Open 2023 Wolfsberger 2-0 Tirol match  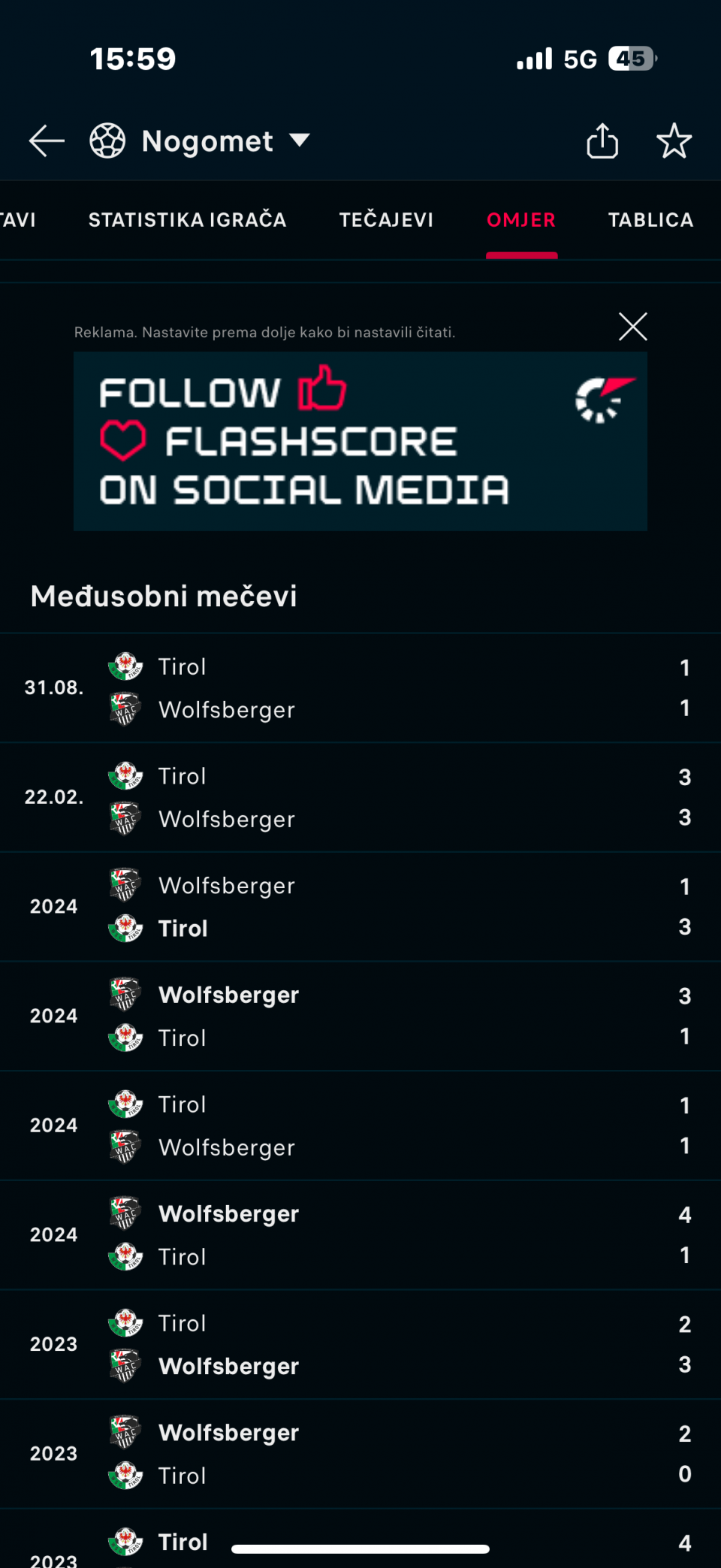tap(360, 1454)
